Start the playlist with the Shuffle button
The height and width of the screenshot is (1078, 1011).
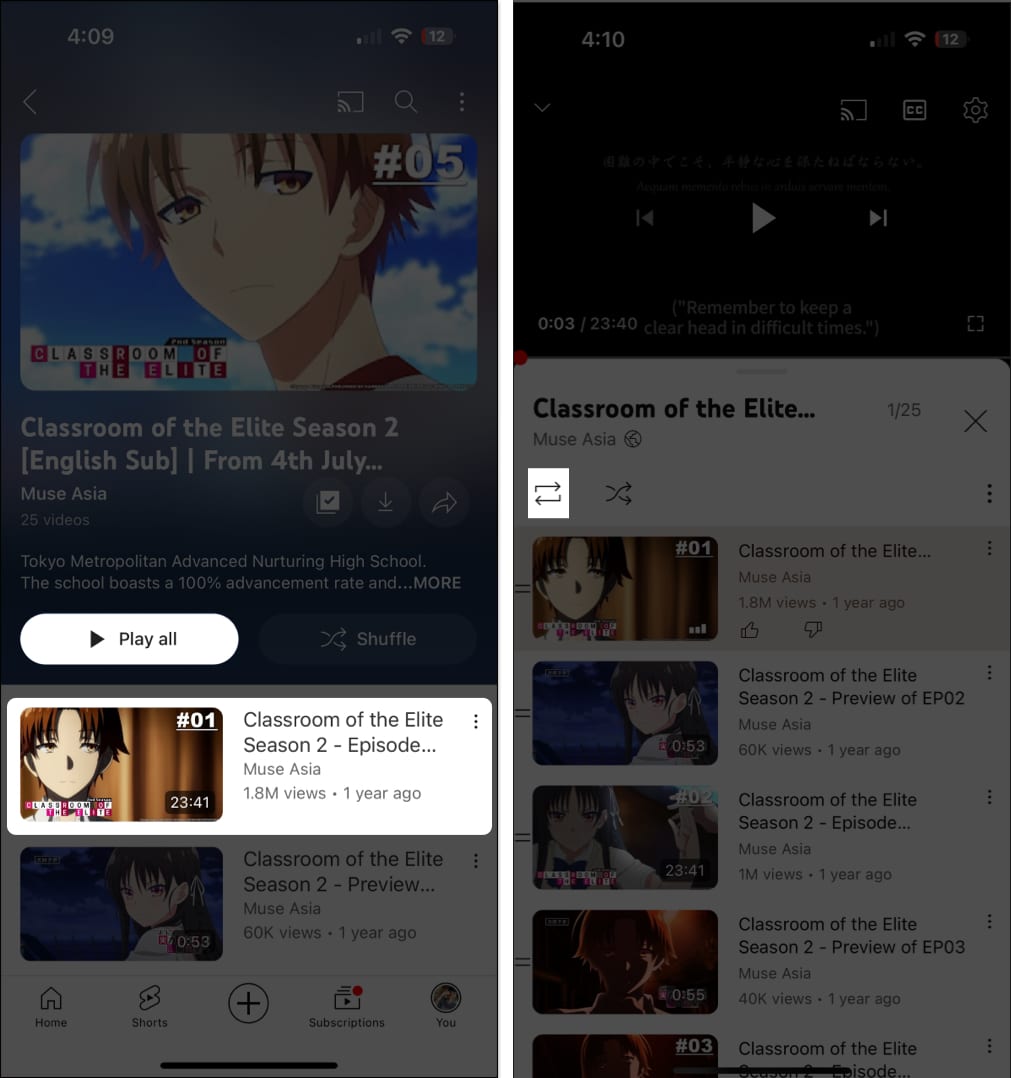click(367, 639)
